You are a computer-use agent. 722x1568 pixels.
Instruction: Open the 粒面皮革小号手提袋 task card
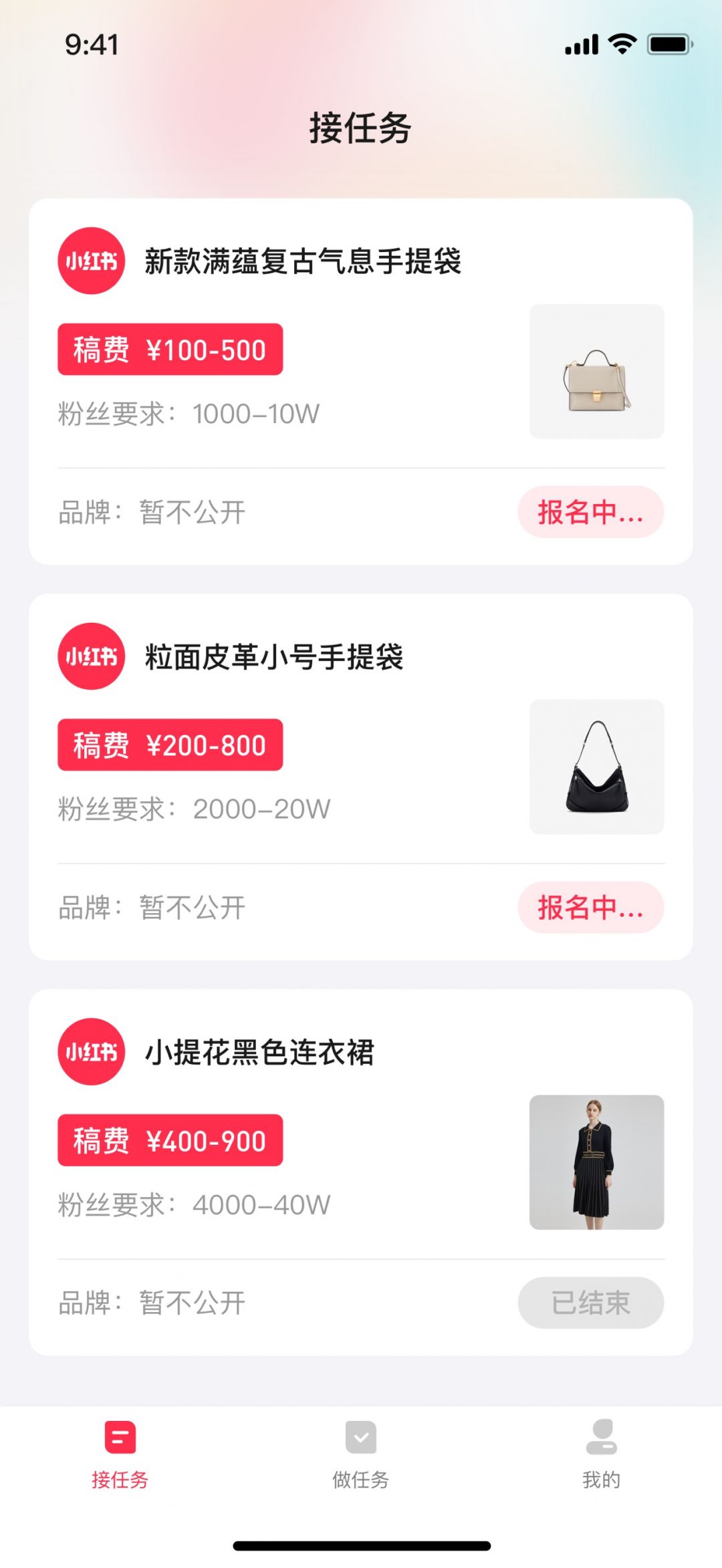click(x=274, y=657)
